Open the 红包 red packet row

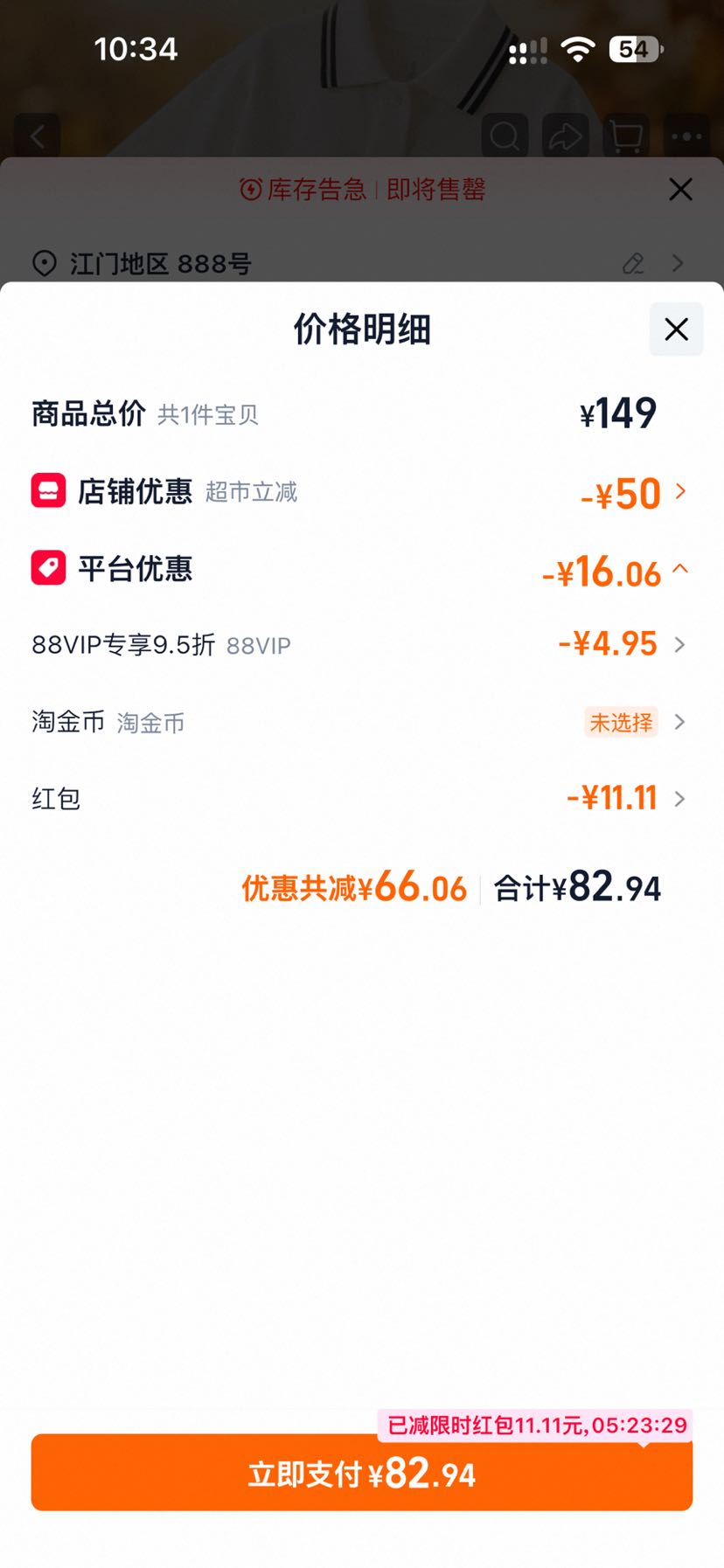click(x=361, y=798)
